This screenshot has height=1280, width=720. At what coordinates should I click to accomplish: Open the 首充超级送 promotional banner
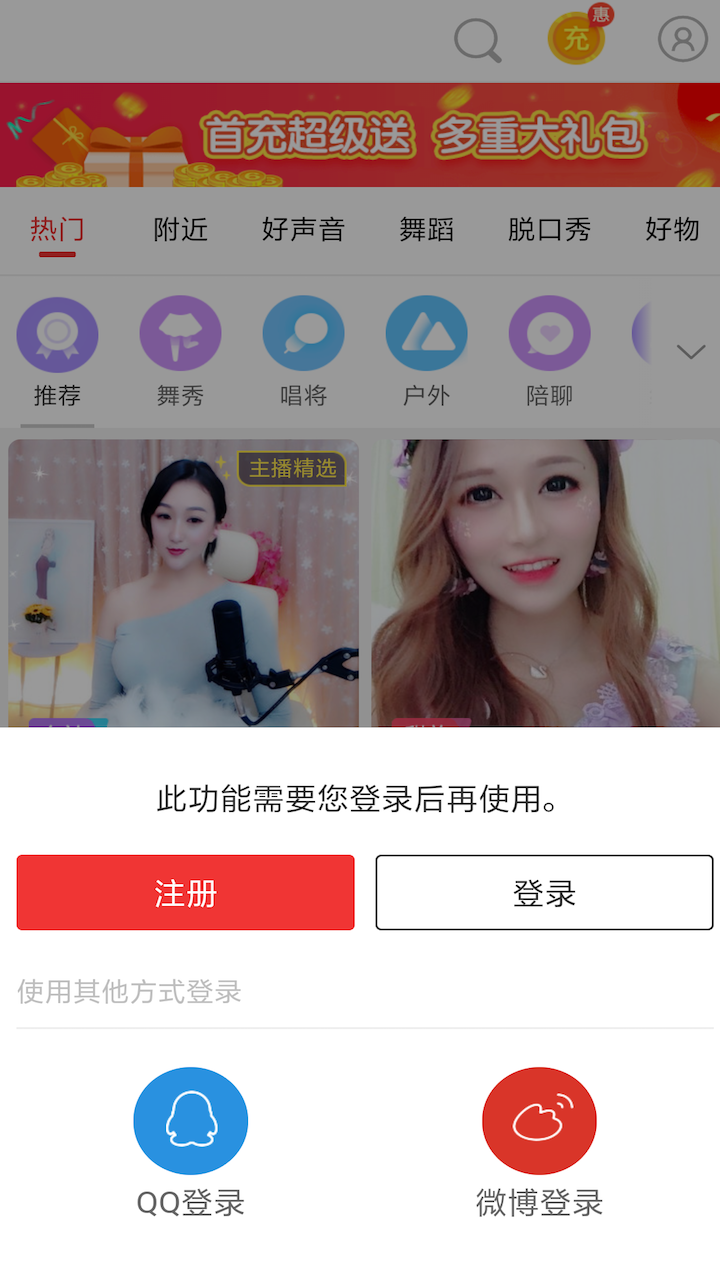(x=360, y=135)
